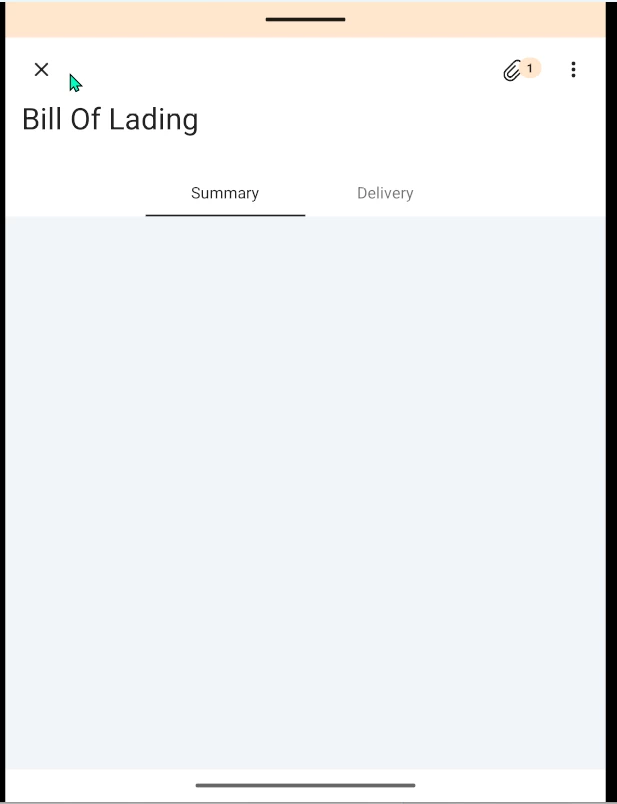Select the Summary tab
The height and width of the screenshot is (804, 617).
(225, 193)
